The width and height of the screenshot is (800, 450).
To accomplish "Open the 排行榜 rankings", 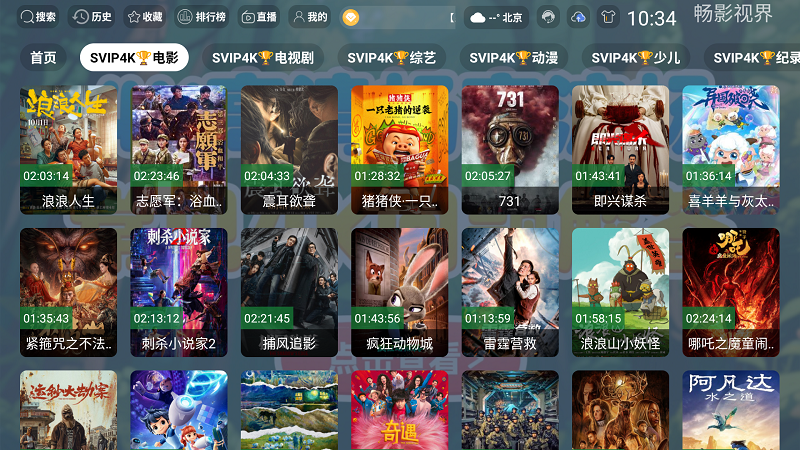I will click(x=201, y=17).
